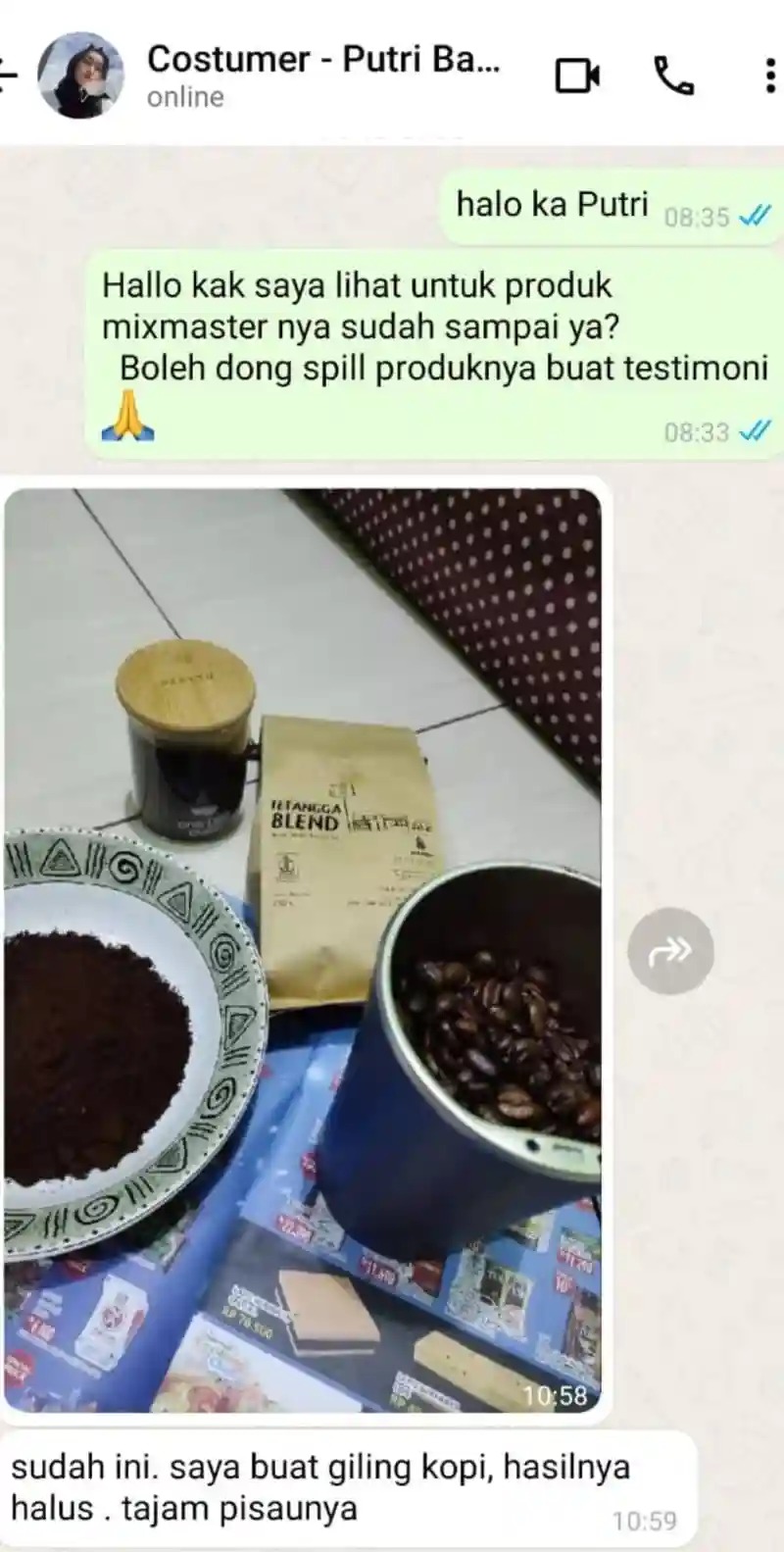Go back to the chat list
Viewport: 784px width, 1552px height.
pos(8,75)
